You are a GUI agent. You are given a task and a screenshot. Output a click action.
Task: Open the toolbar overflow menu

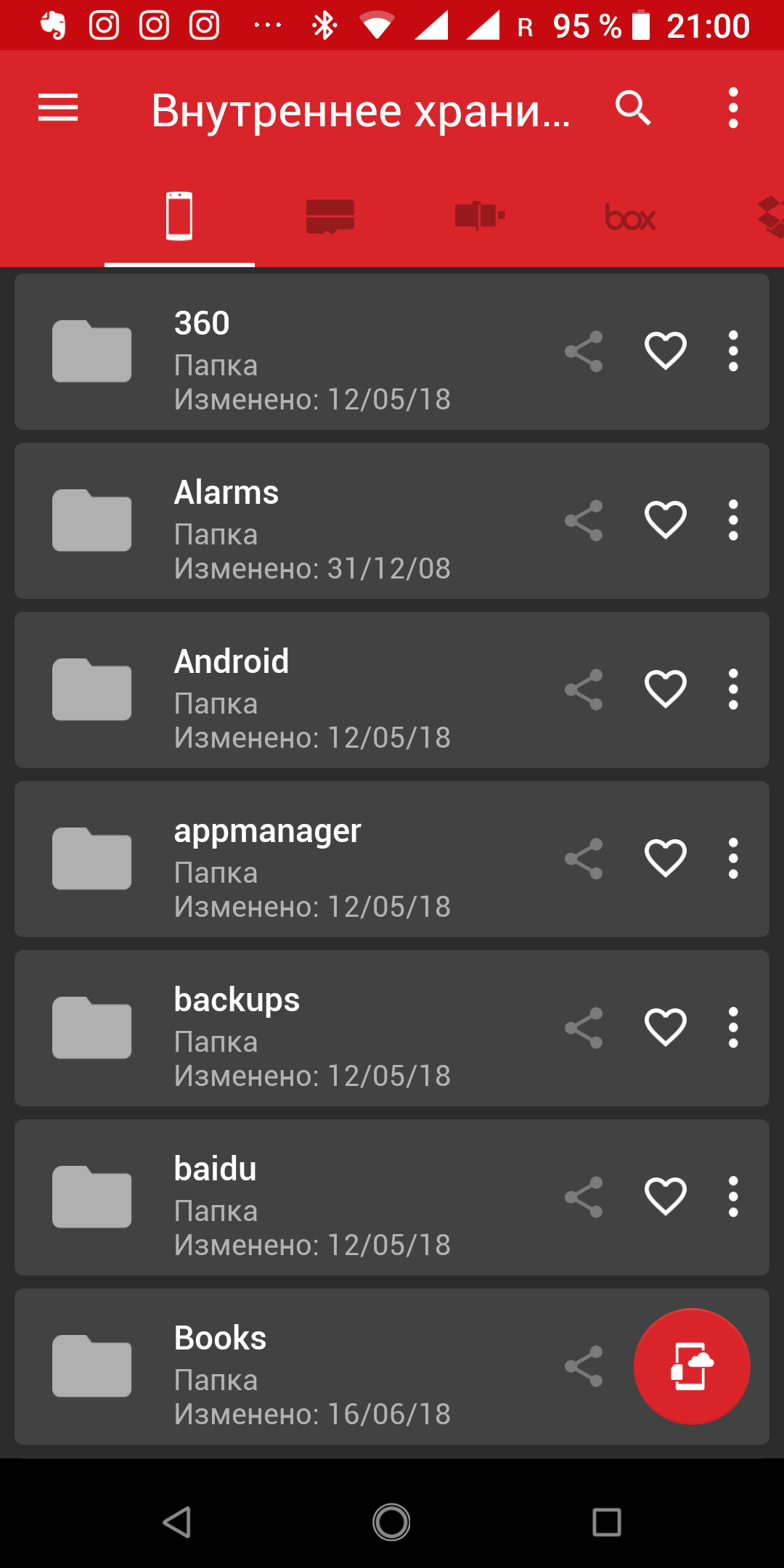pos(733,109)
